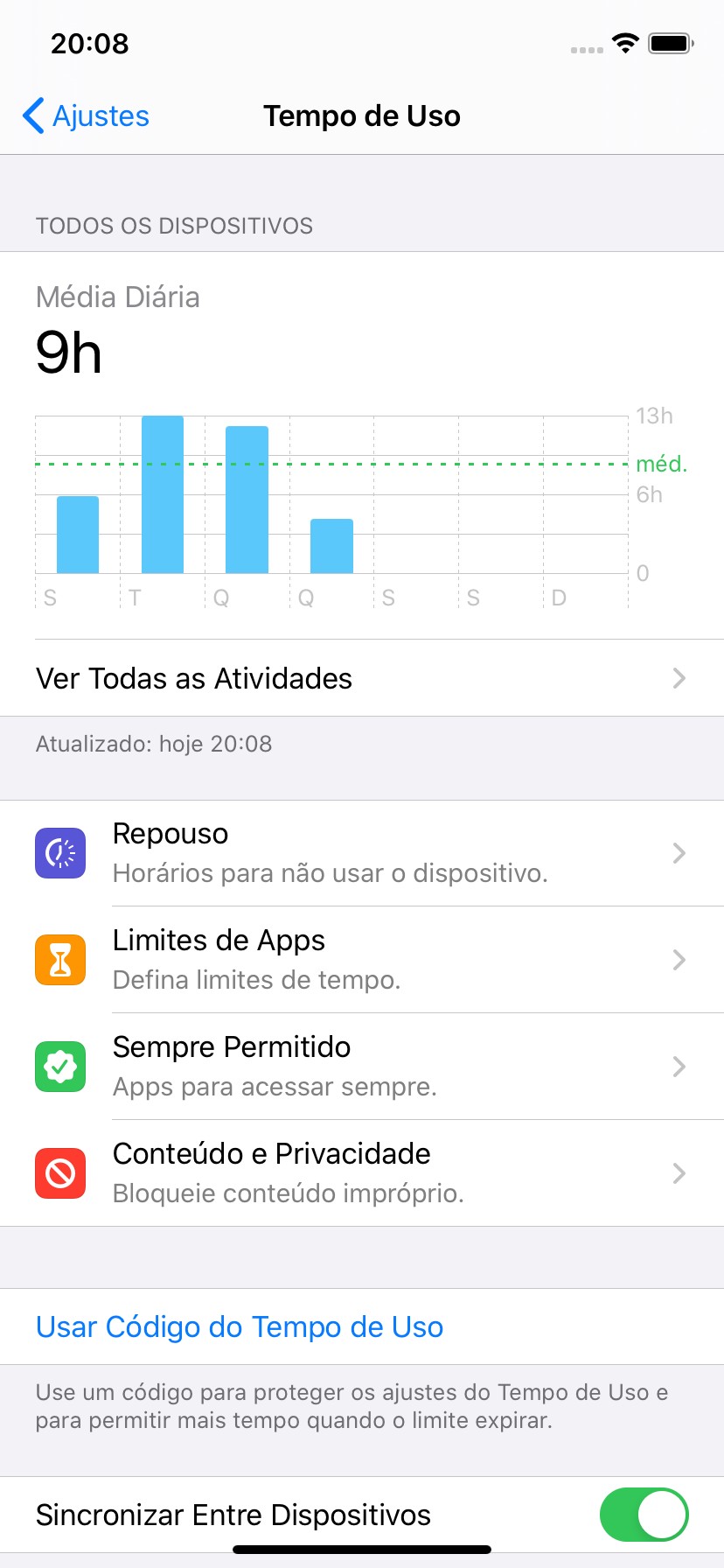Open Conteúdo e Privacidade
The height and width of the screenshot is (1568, 724).
click(x=361, y=1173)
